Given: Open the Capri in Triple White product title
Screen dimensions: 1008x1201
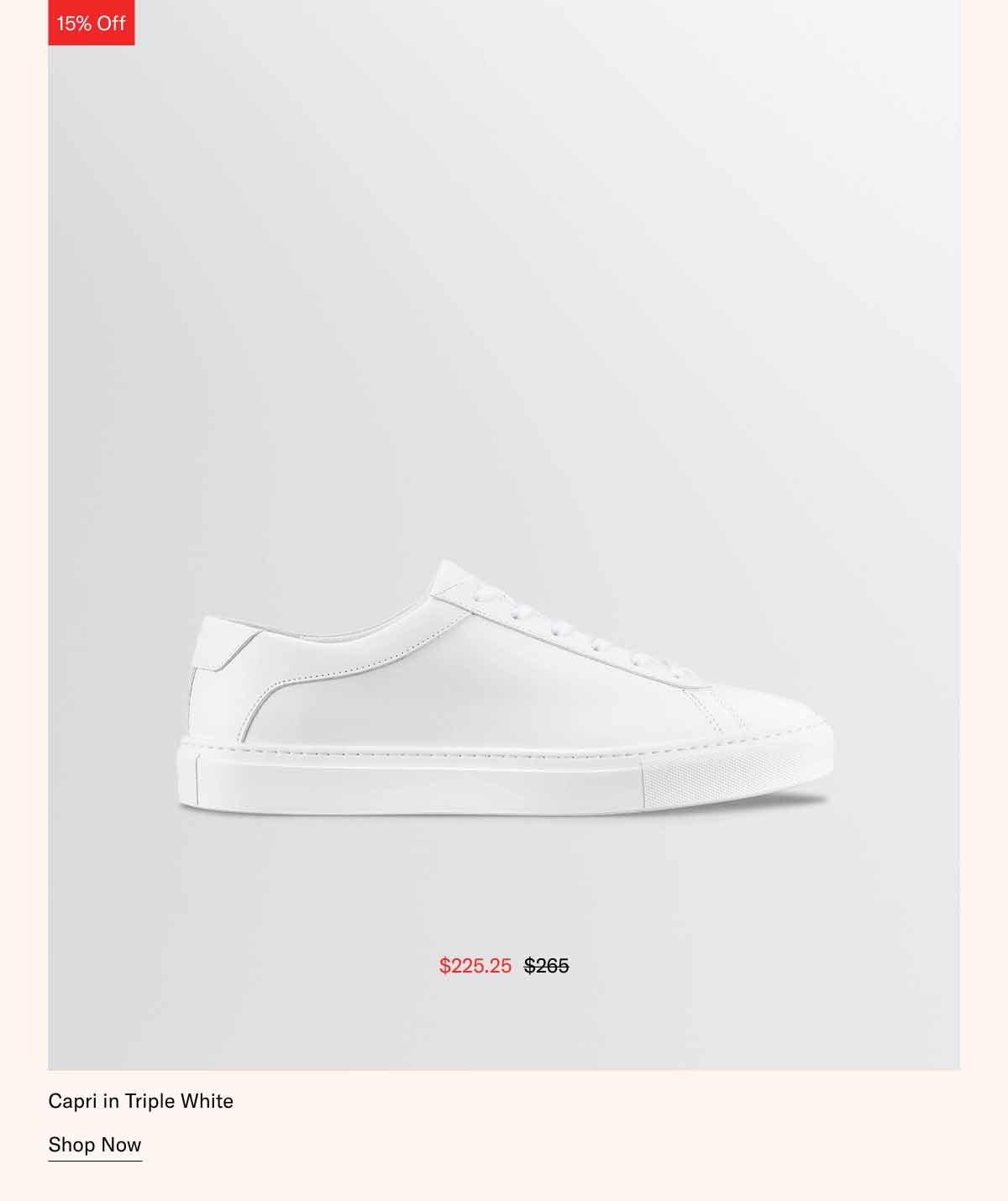Looking at the screenshot, I should 141,1100.
